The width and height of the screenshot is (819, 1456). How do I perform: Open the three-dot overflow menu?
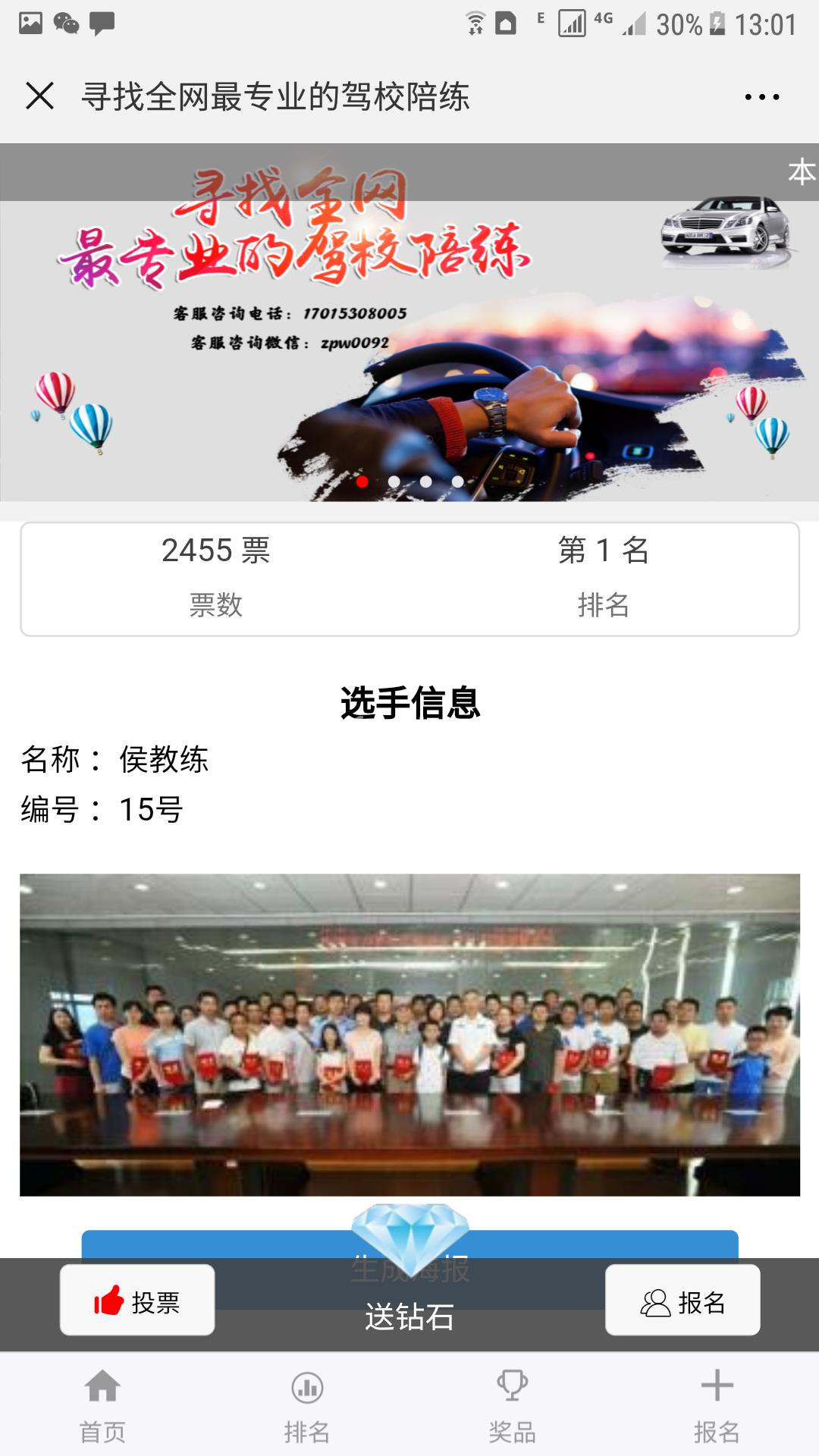pos(761,97)
